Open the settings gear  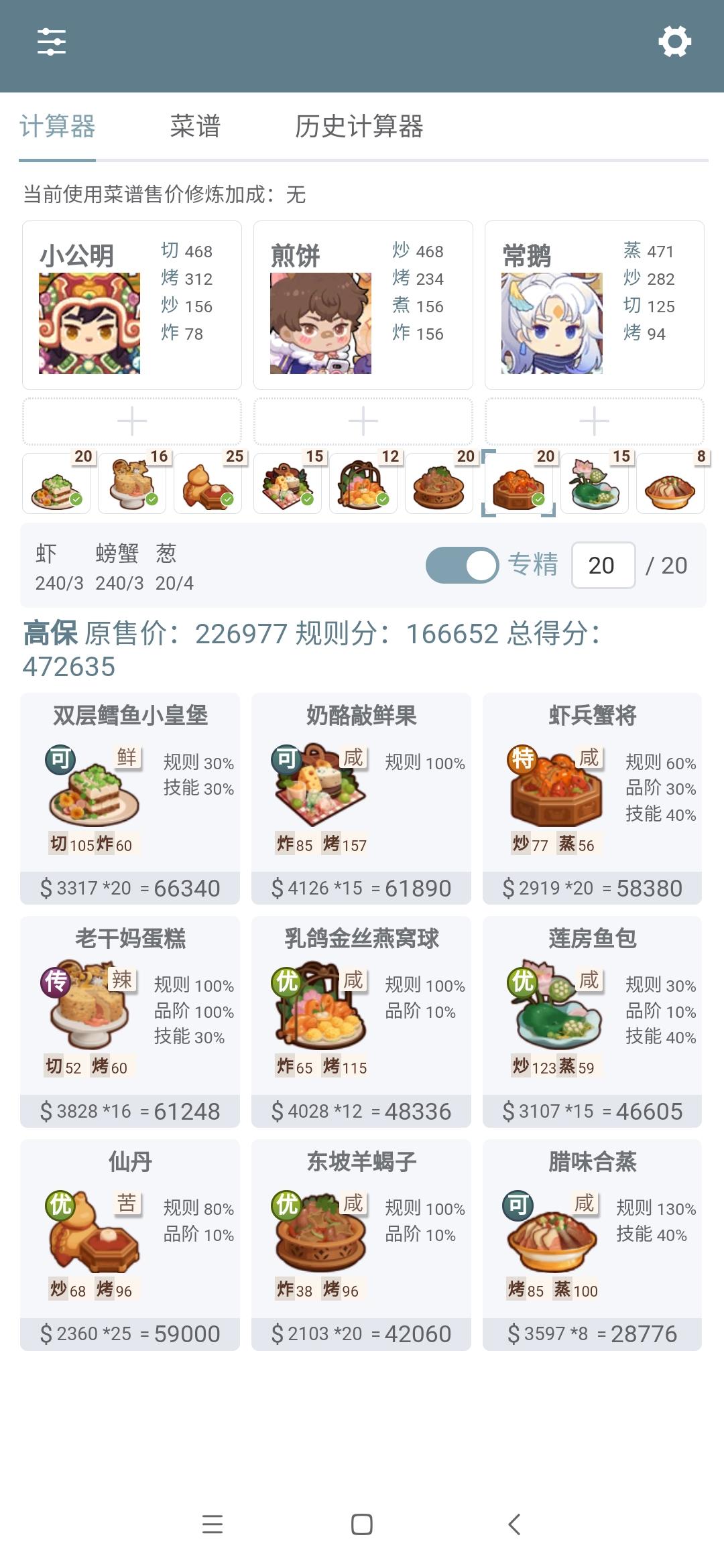point(675,40)
